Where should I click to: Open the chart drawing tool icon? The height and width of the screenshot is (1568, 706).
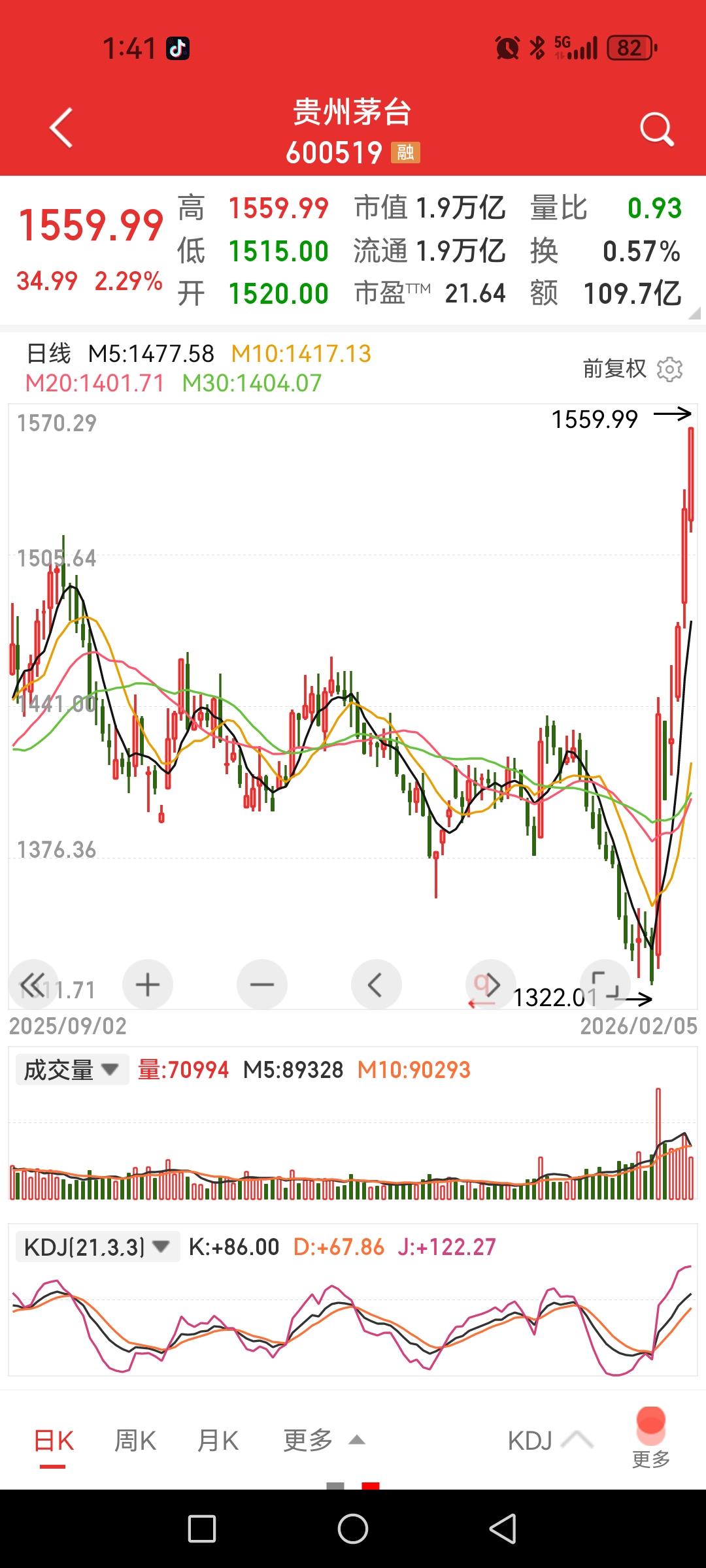pyautogui.click(x=489, y=985)
